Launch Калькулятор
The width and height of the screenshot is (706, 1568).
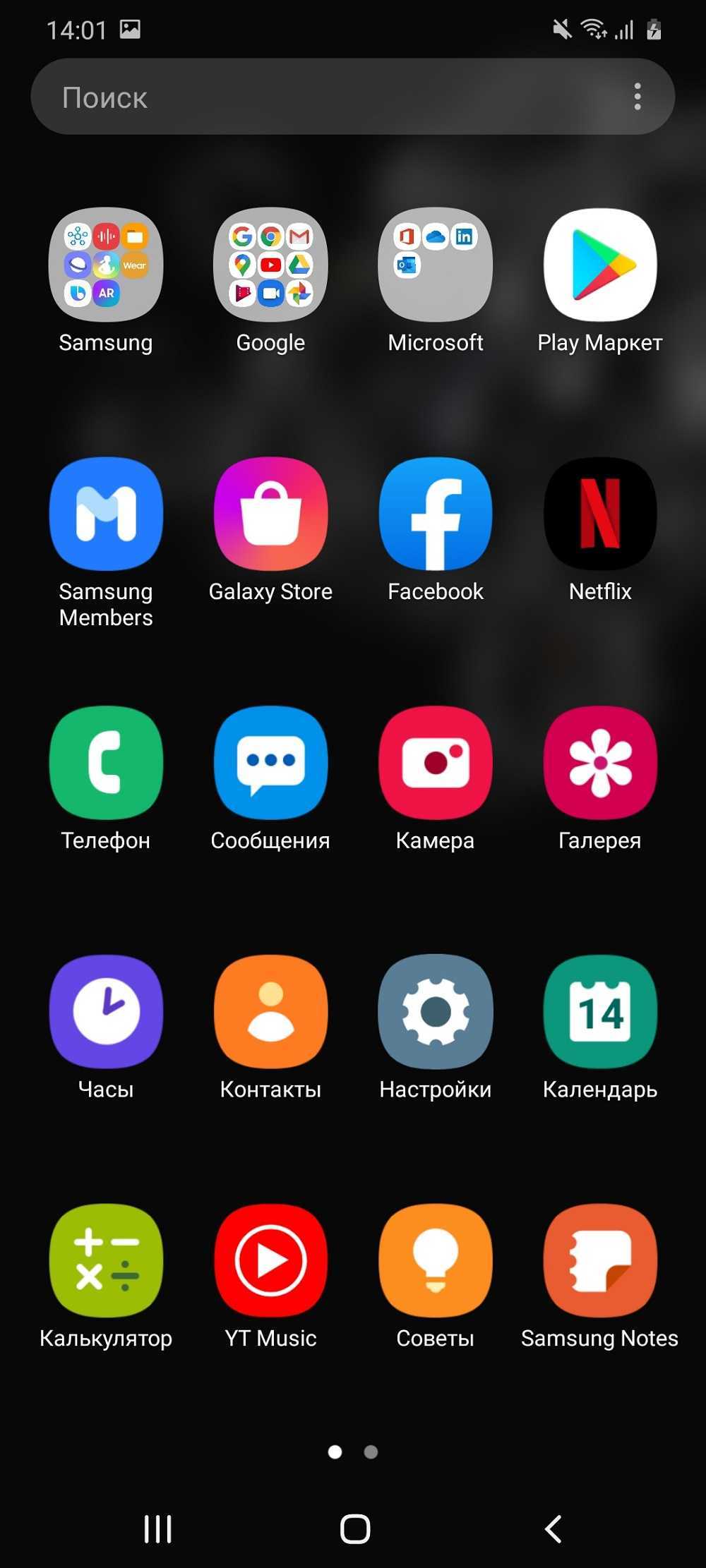tap(106, 1260)
